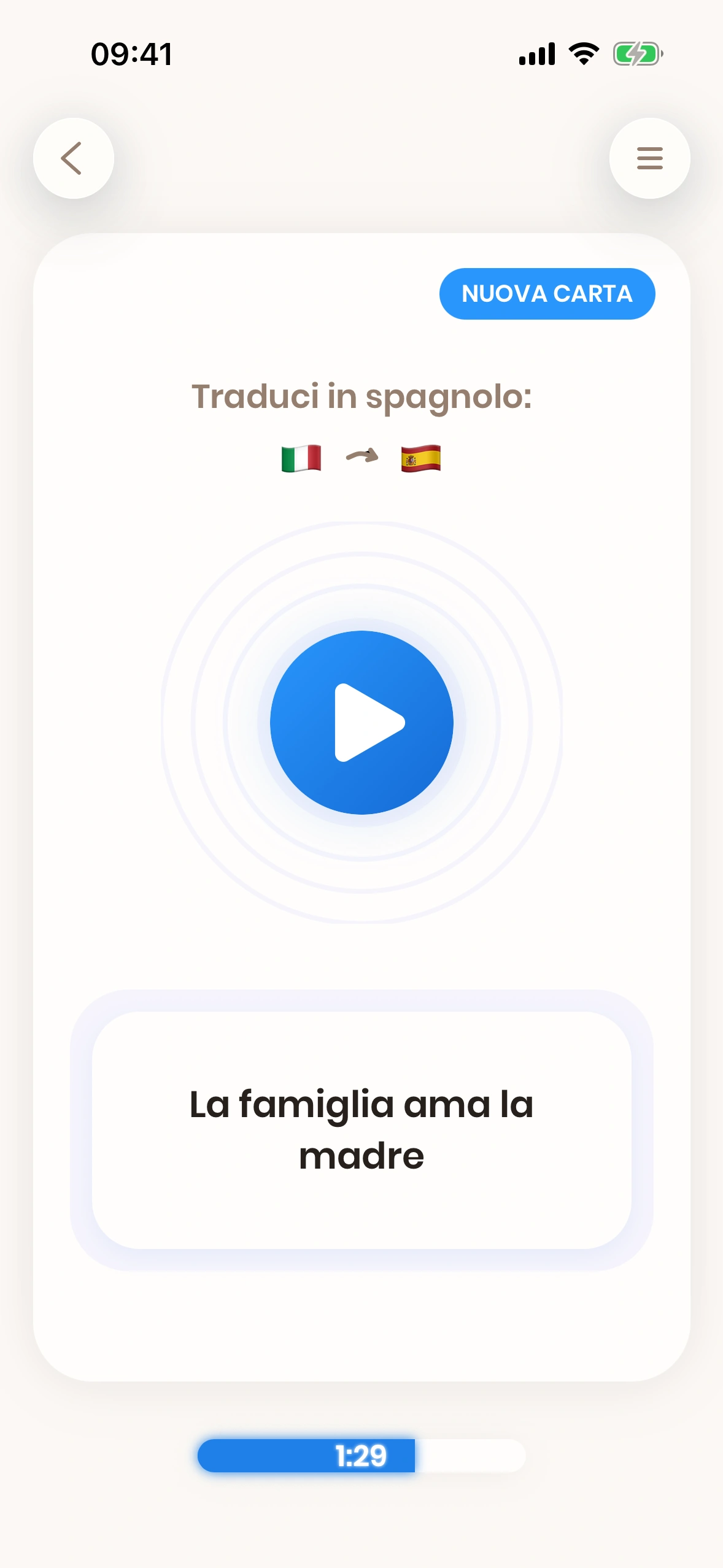Play the audio for this card

361,723
